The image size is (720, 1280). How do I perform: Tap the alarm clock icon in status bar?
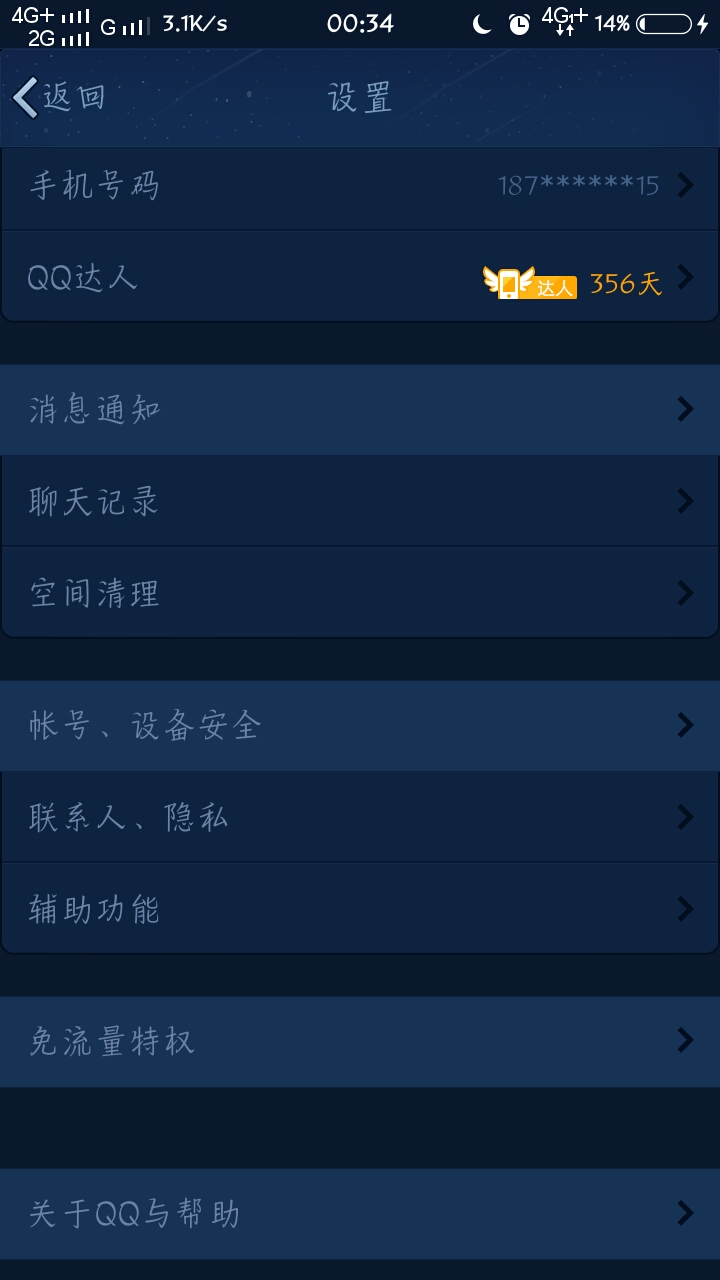pyautogui.click(x=517, y=24)
